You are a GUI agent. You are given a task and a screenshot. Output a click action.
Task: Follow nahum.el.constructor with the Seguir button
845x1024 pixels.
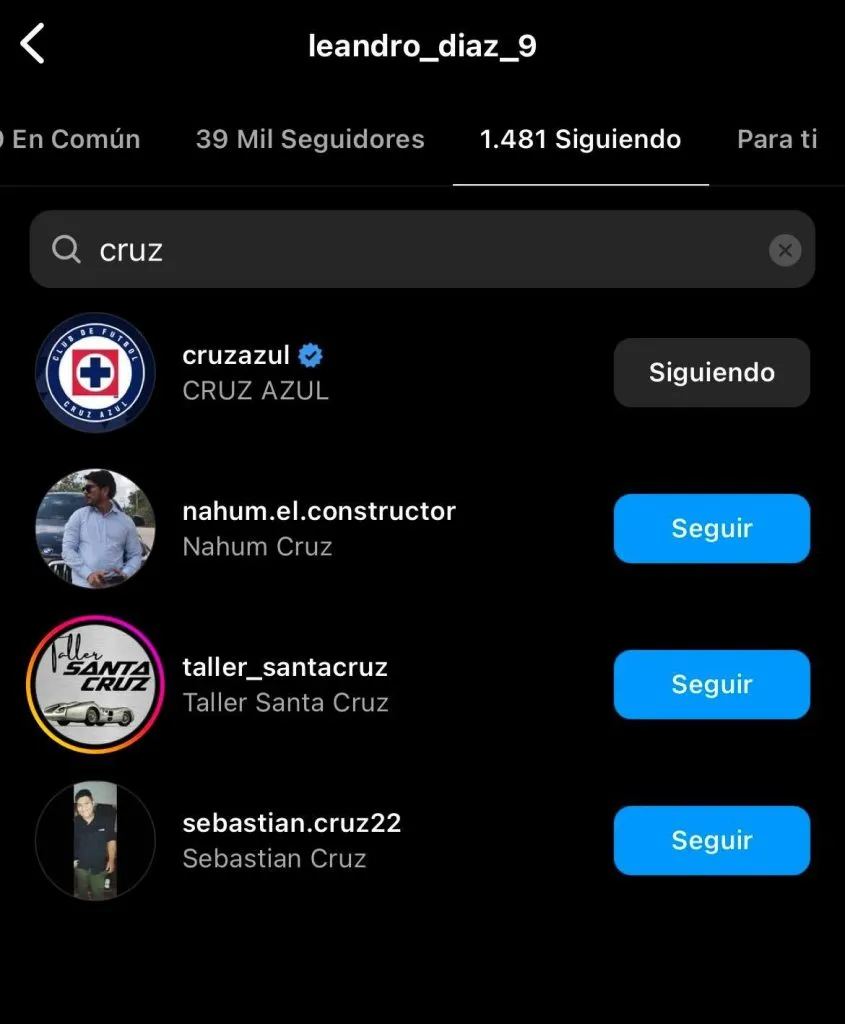coord(711,528)
